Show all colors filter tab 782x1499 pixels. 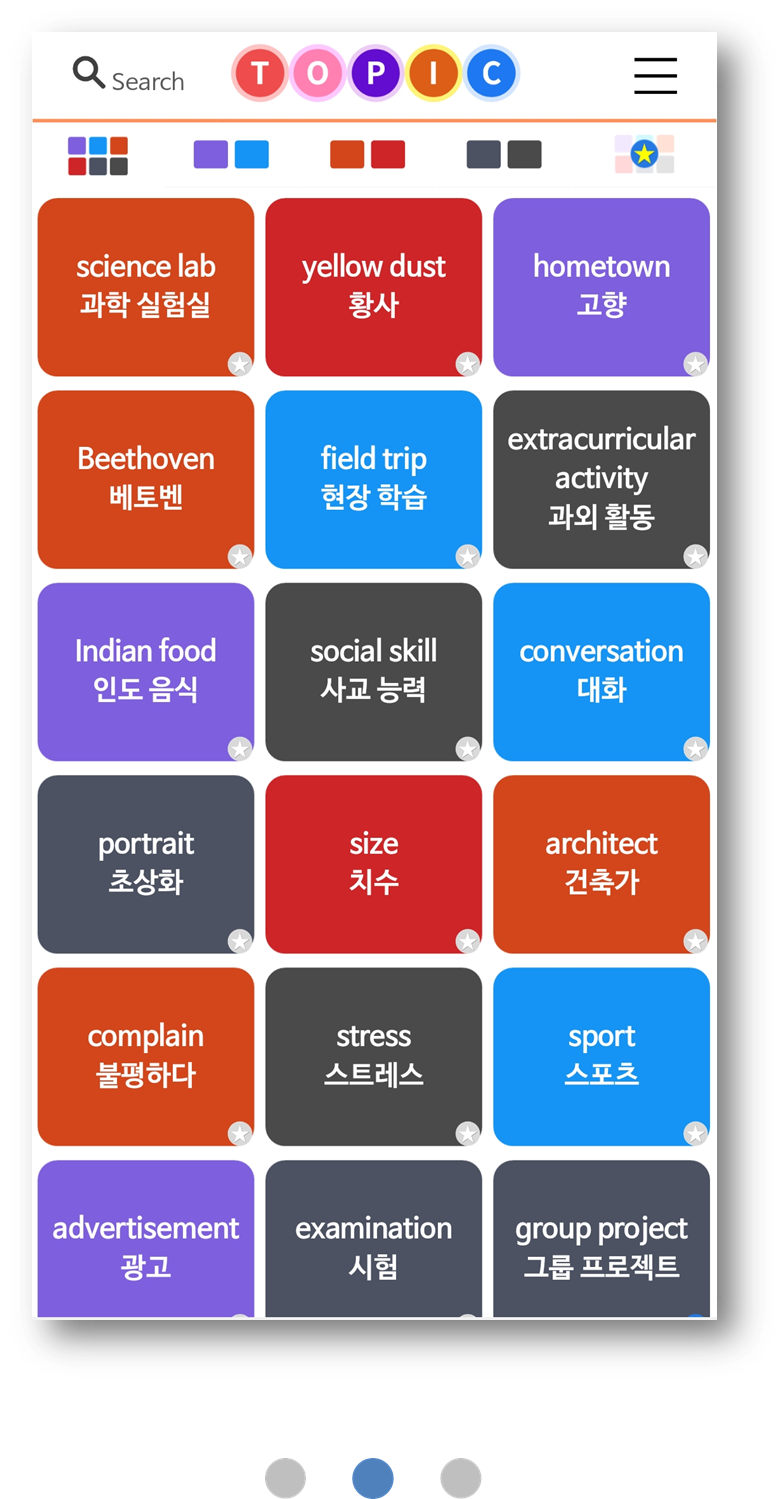(98, 155)
